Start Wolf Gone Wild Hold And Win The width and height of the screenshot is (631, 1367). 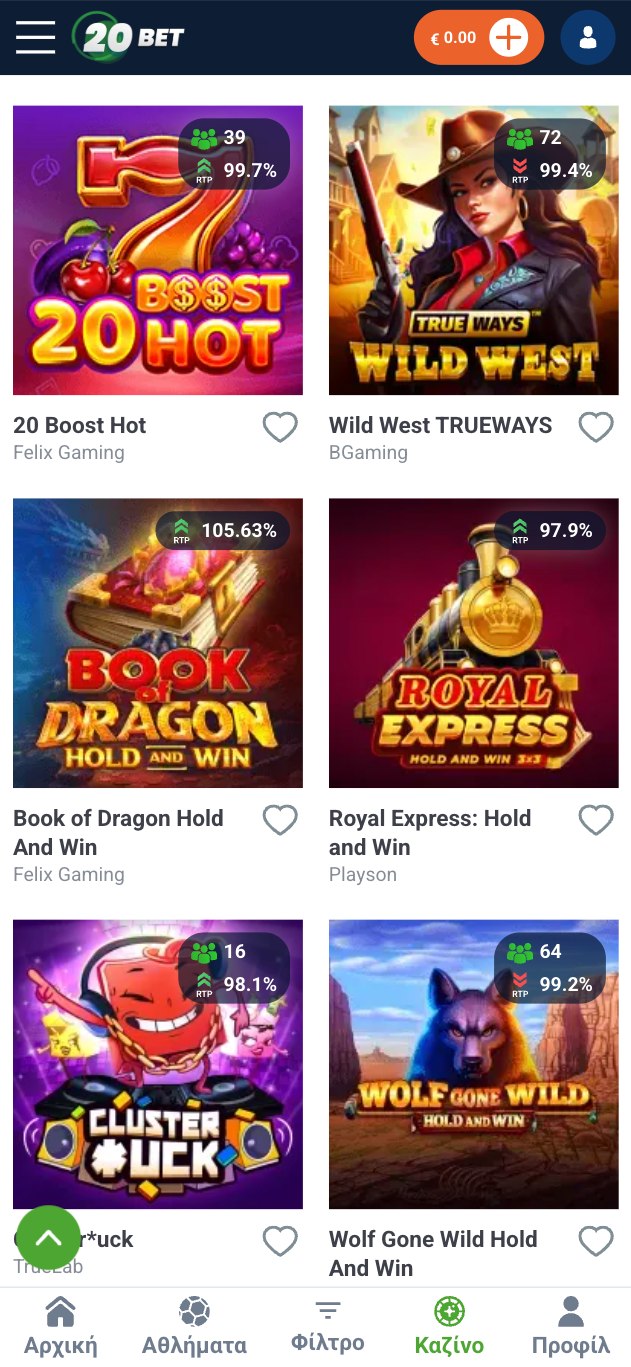pyautogui.click(x=473, y=1064)
